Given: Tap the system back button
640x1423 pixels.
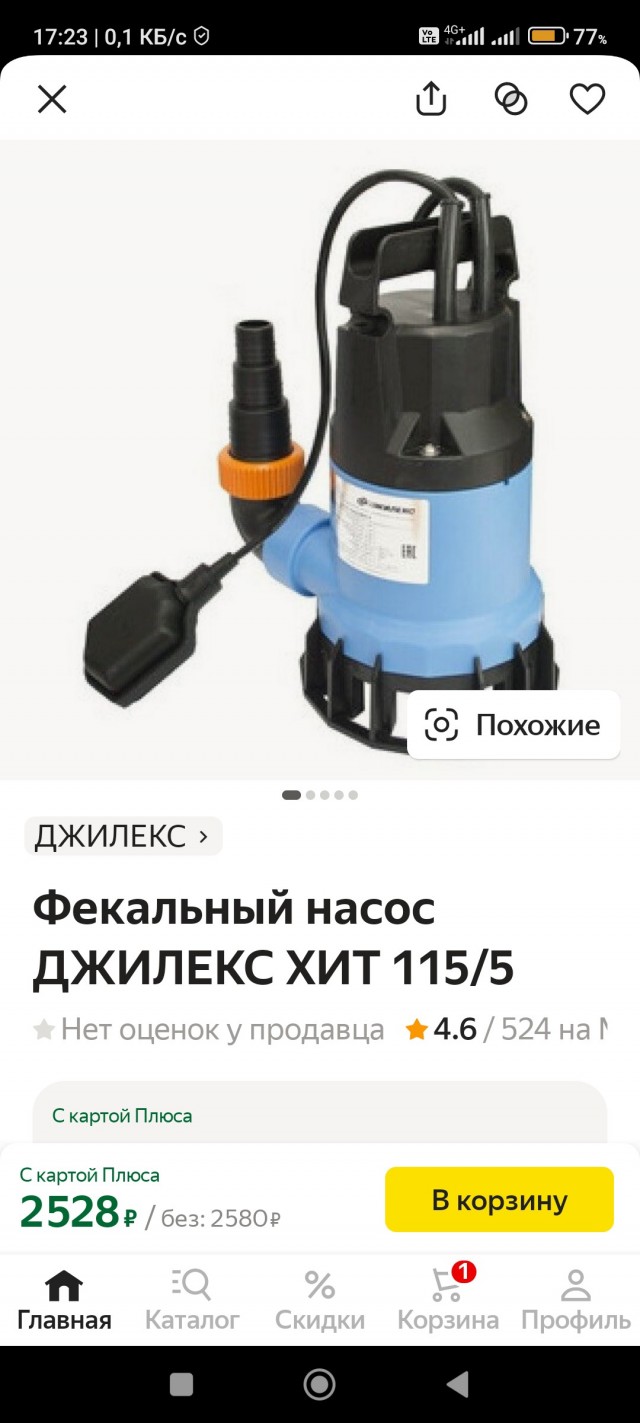Looking at the screenshot, I should pyautogui.click(x=457, y=1384).
